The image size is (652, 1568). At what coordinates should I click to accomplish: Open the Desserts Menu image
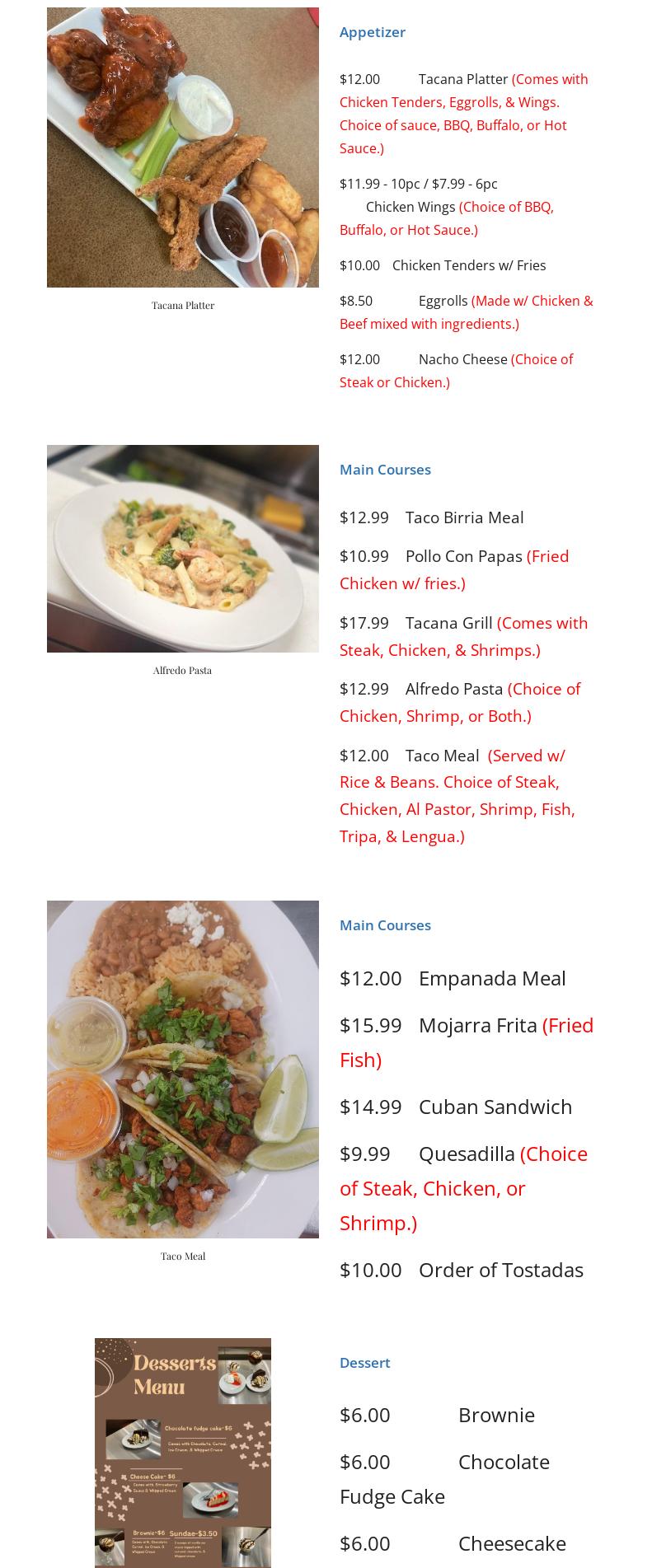[x=182, y=1452]
